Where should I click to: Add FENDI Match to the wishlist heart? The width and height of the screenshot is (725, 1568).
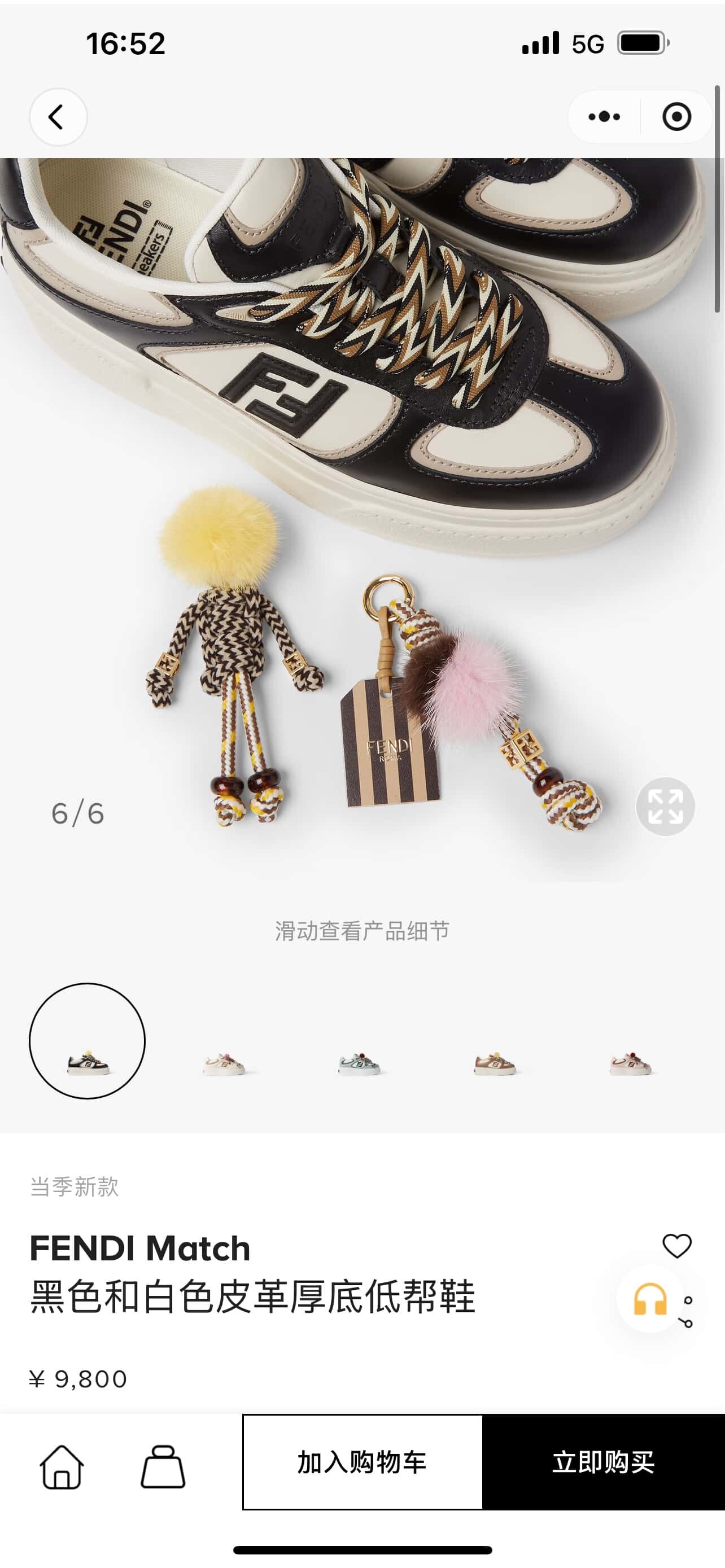[677, 1246]
